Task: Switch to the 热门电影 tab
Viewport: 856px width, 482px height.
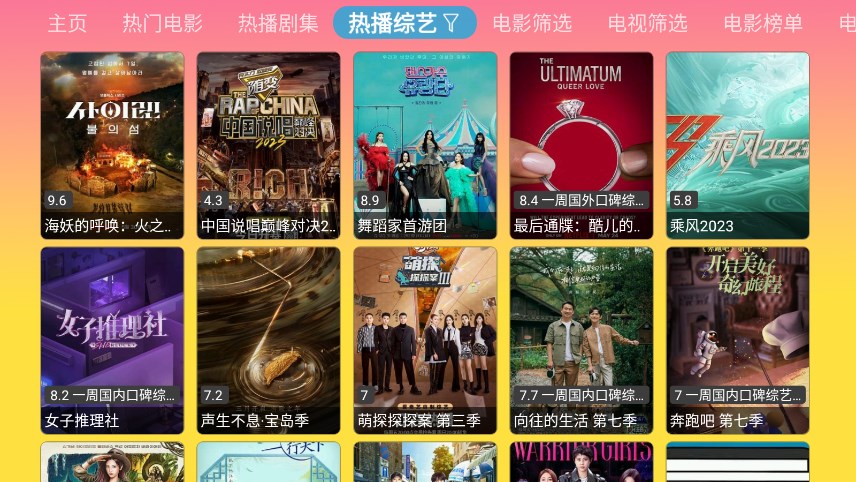Action: 162,23
